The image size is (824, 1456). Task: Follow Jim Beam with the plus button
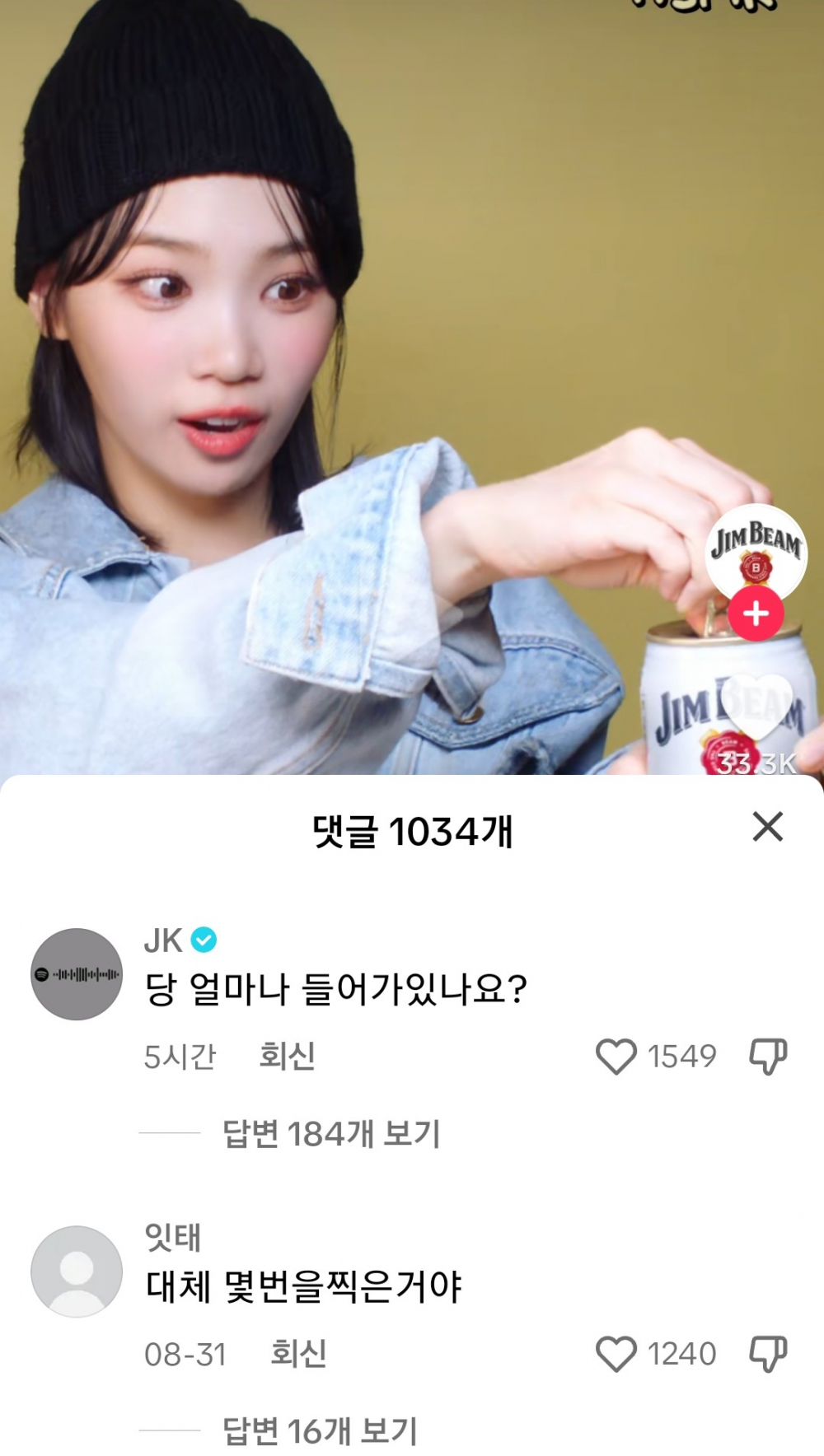[756, 614]
